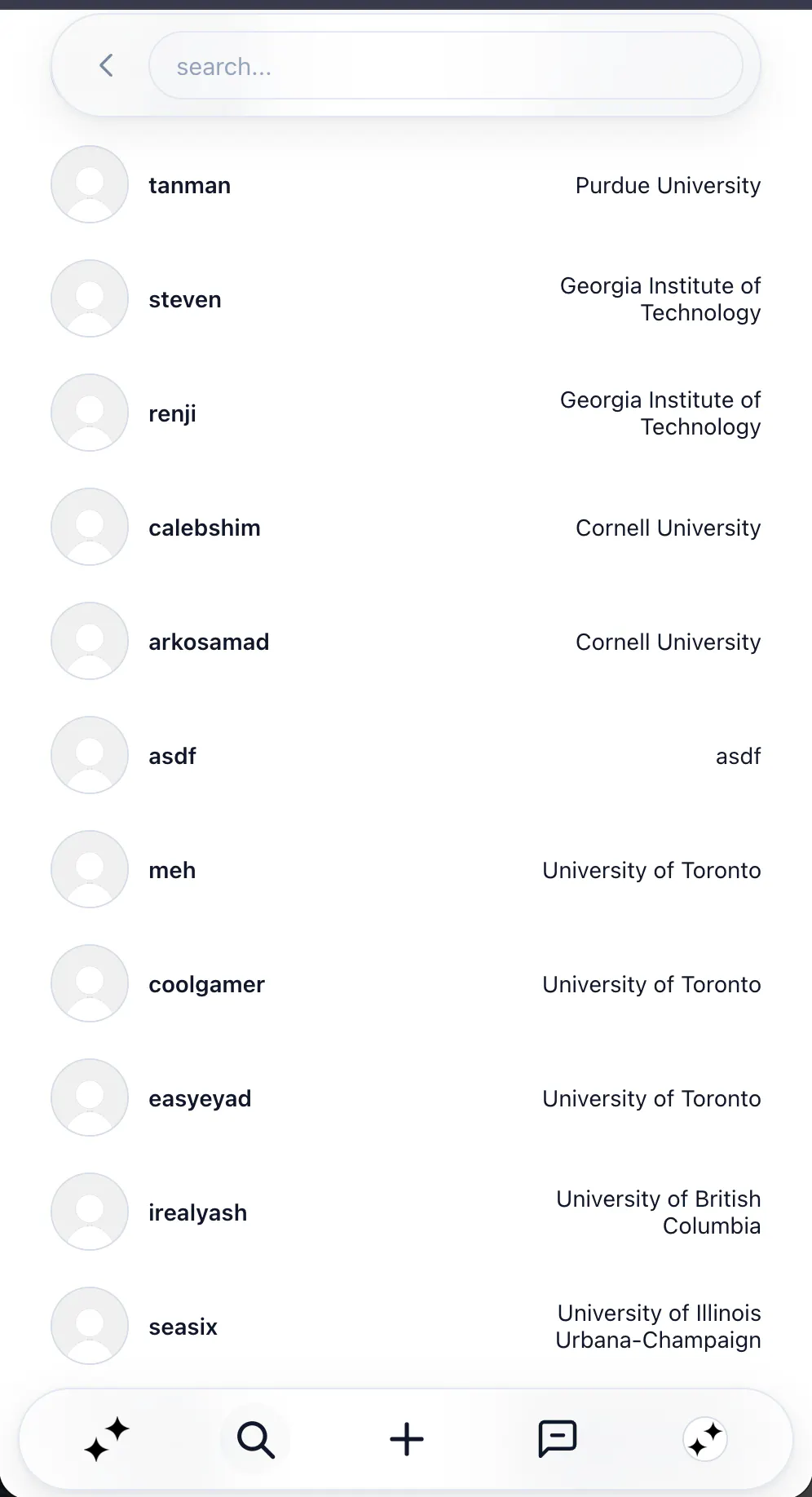Image resolution: width=812 pixels, height=1497 pixels.
Task: Open arkosamad from Cornell University
Action: [406, 642]
